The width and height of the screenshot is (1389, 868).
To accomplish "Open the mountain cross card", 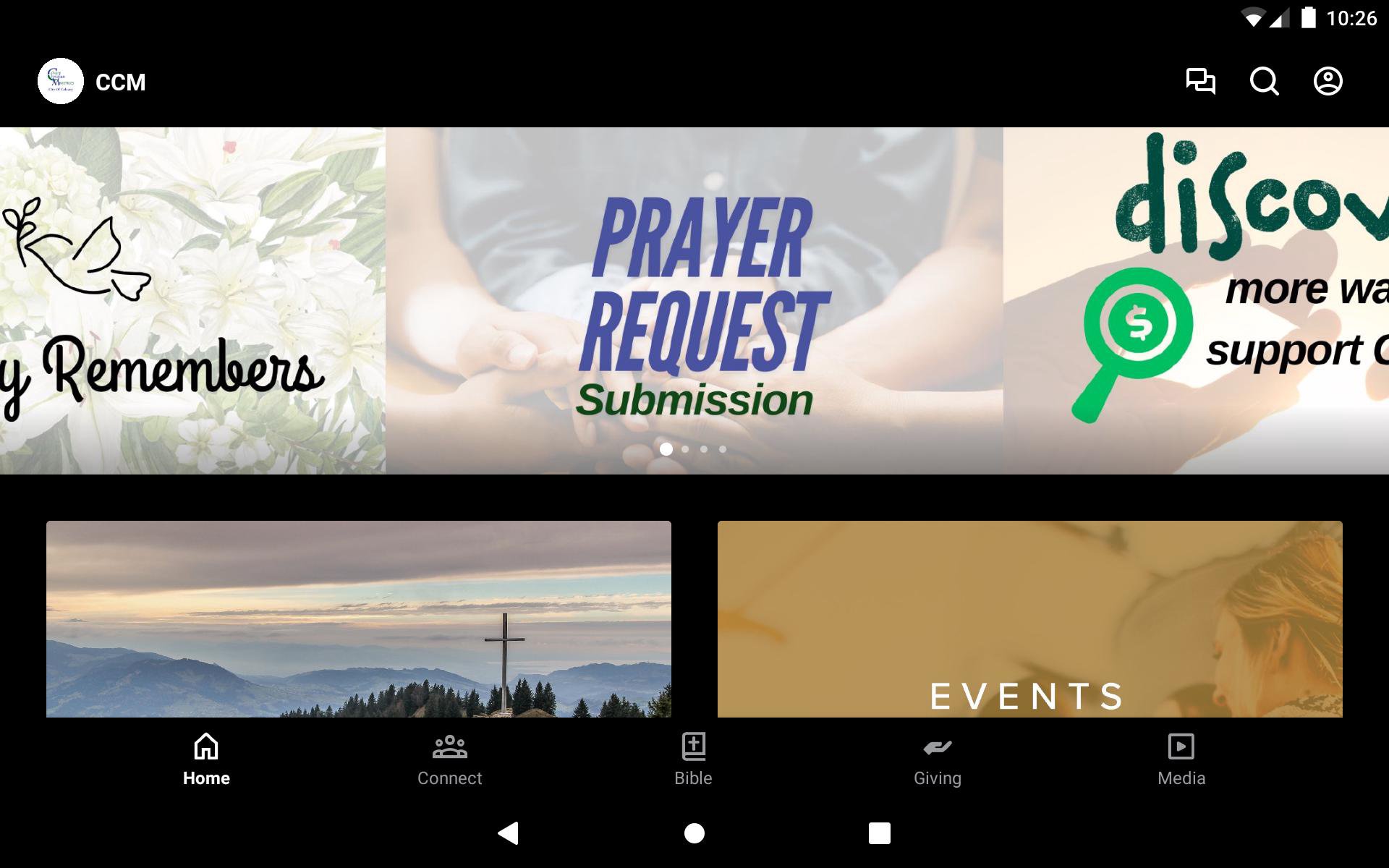I will pos(359,619).
